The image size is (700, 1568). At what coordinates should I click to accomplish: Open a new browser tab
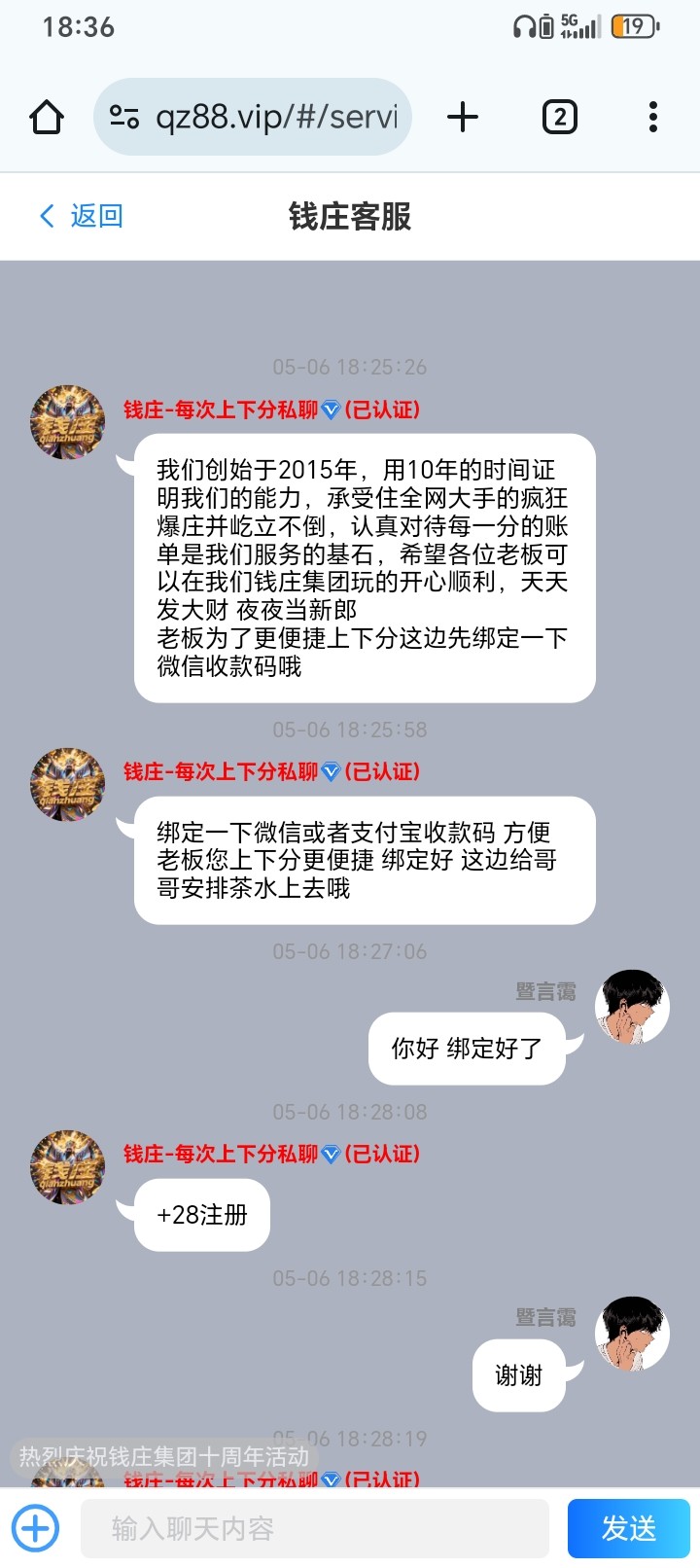coord(463,118)
